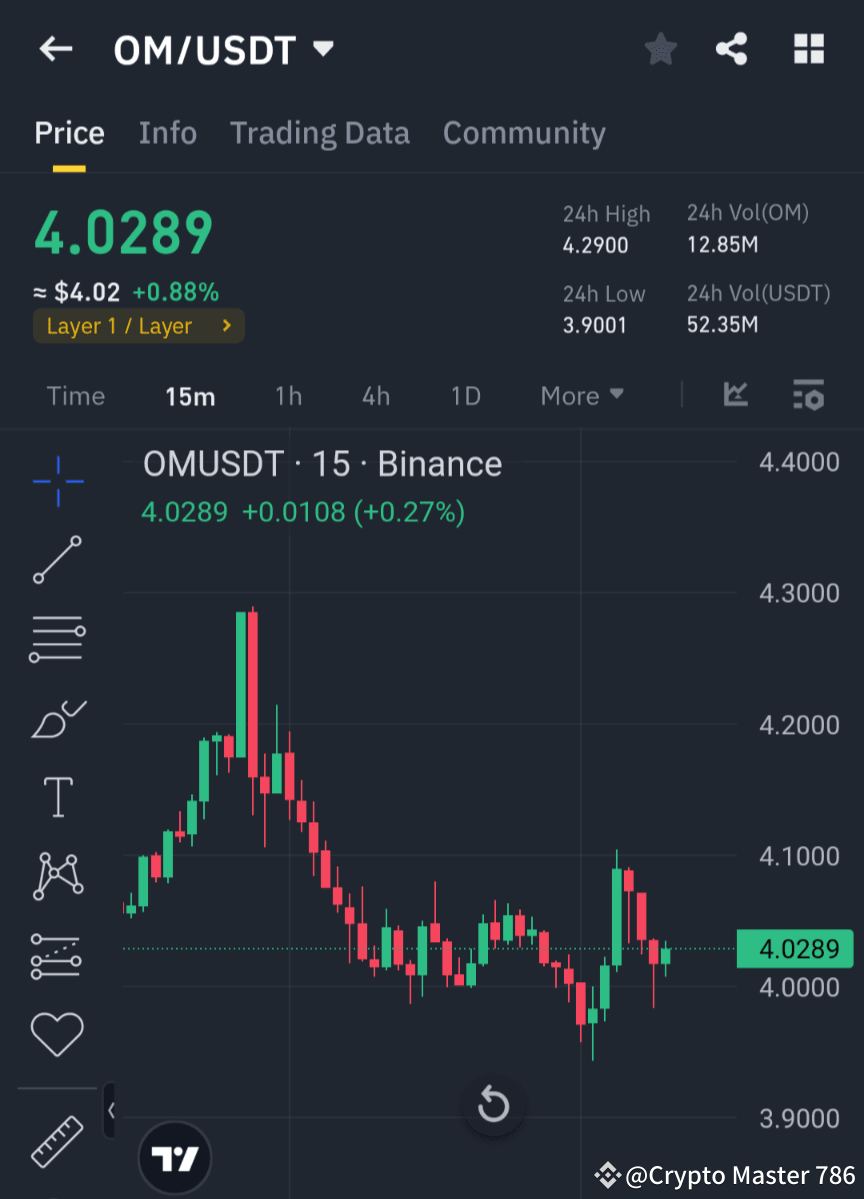
Task: Select the 1h timeframe
Action: tap(288, 395)
